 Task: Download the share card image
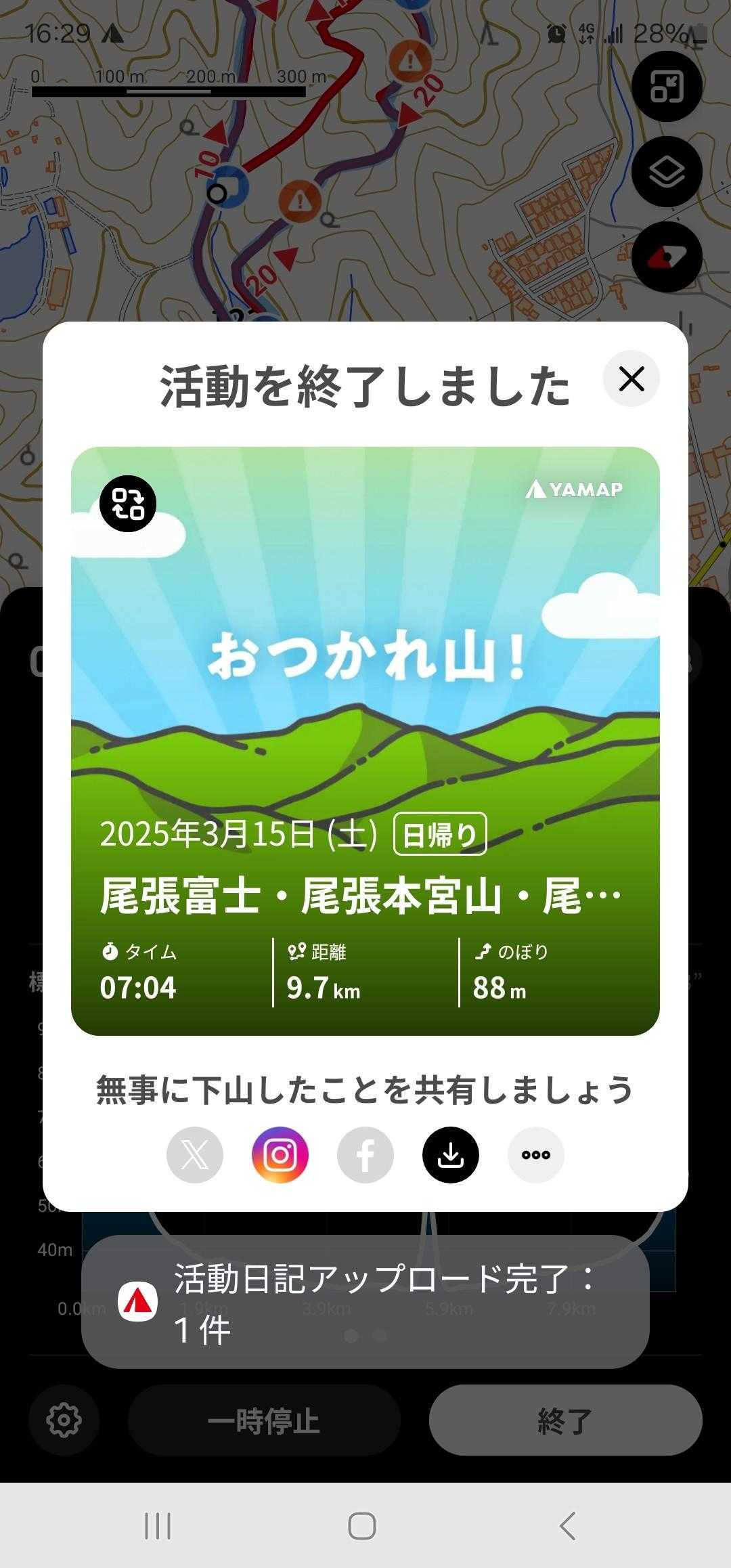pos(451,1155)
